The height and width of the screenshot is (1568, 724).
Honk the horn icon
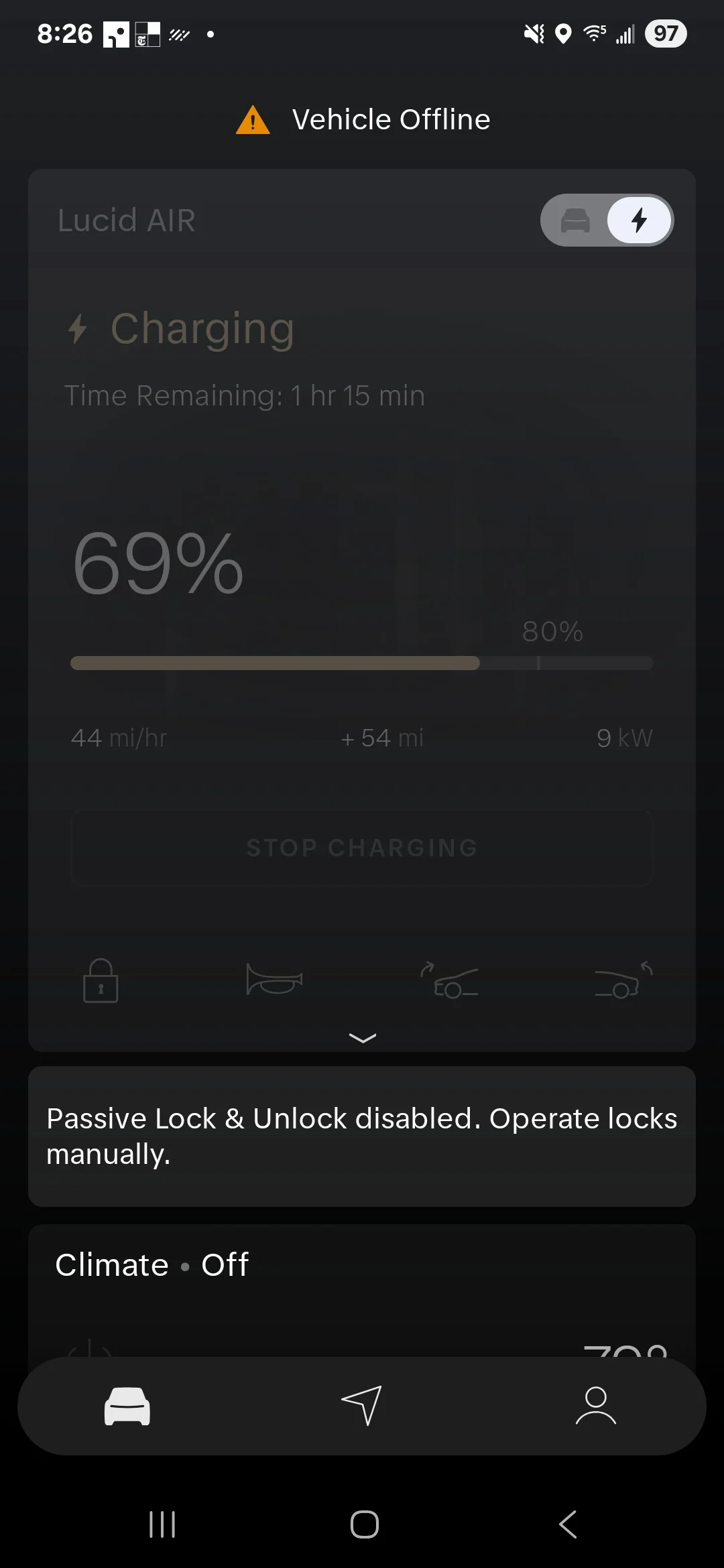point(274,980)
